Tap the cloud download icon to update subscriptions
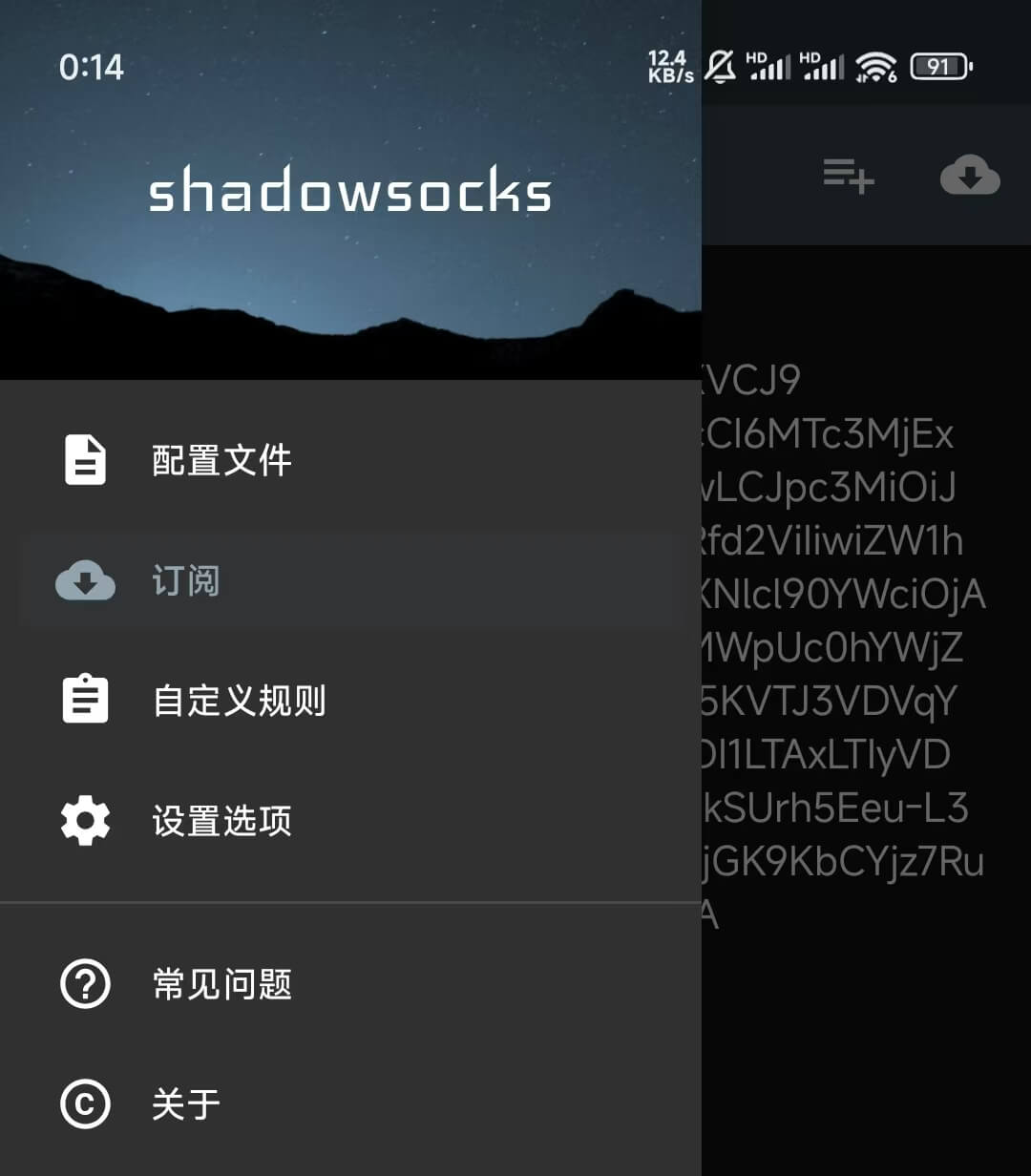Image resolution: width=1031 pixels, height=1176 pixels. (x=970, y=177)
